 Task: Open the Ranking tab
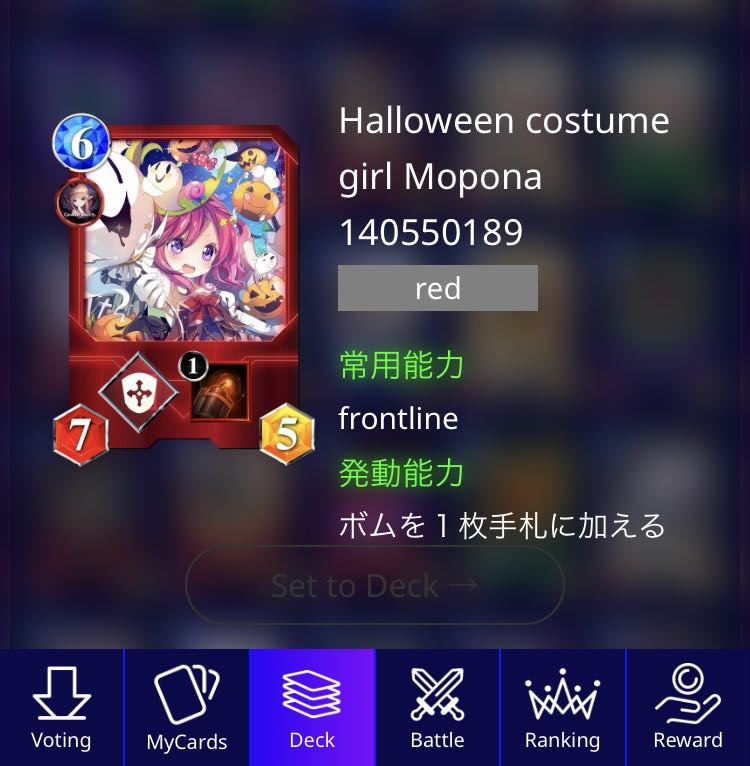562,708
